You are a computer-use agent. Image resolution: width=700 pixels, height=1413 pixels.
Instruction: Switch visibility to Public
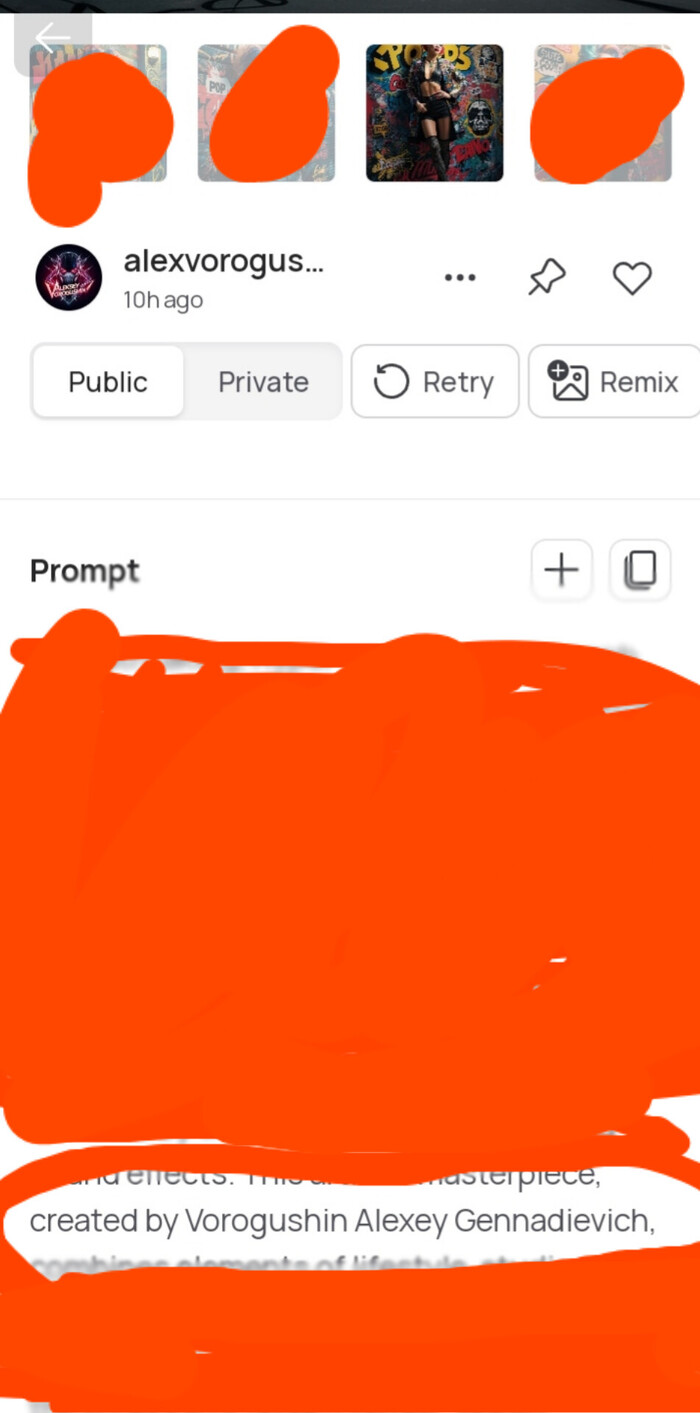coord(108,382)
